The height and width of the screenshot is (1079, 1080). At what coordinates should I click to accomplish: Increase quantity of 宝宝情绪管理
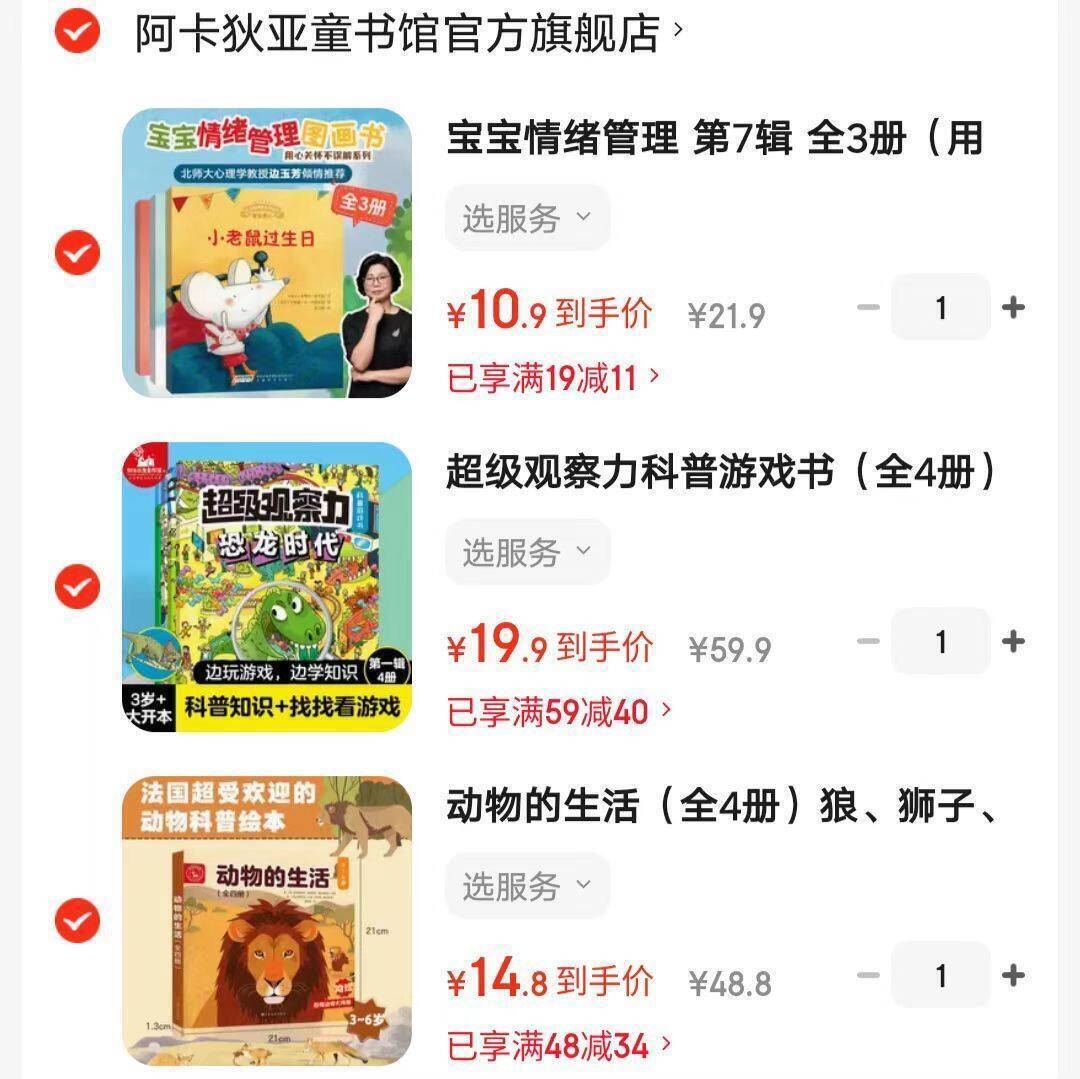(x=1013, y=308)
